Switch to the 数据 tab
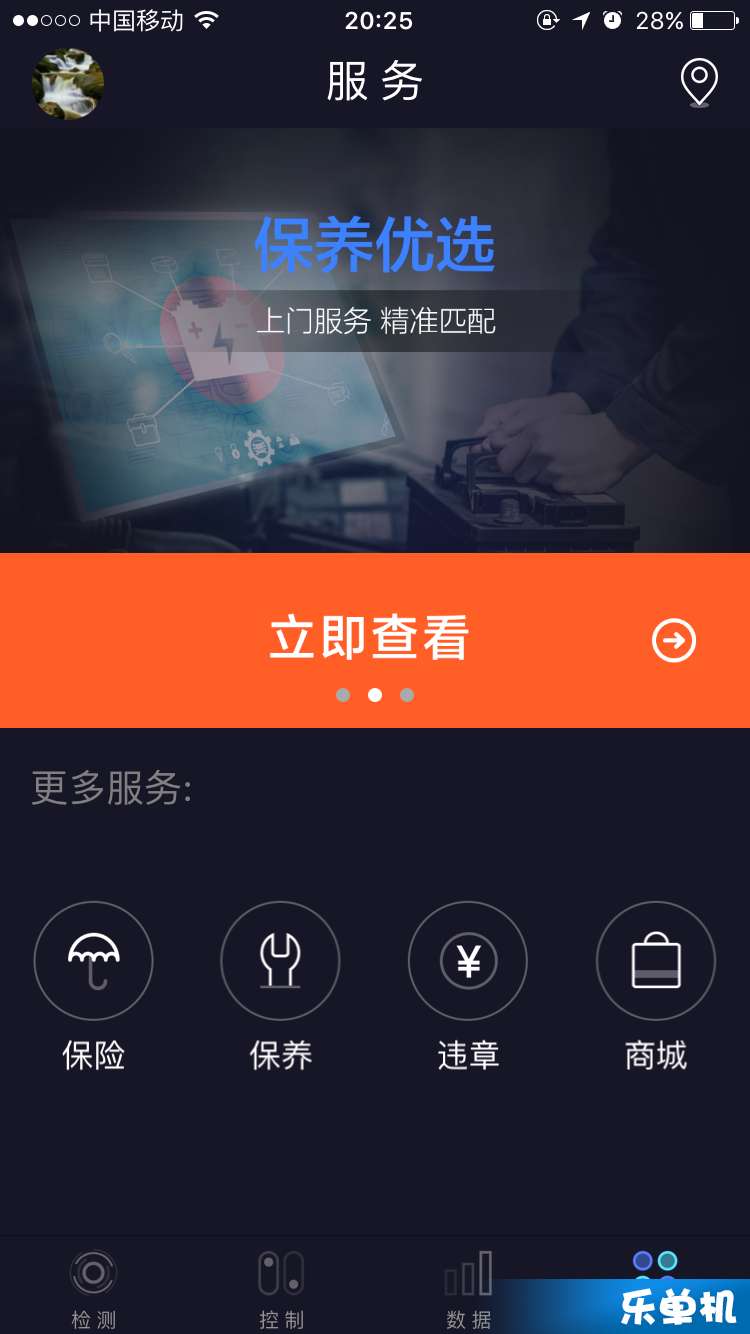 pos(468,1287)
